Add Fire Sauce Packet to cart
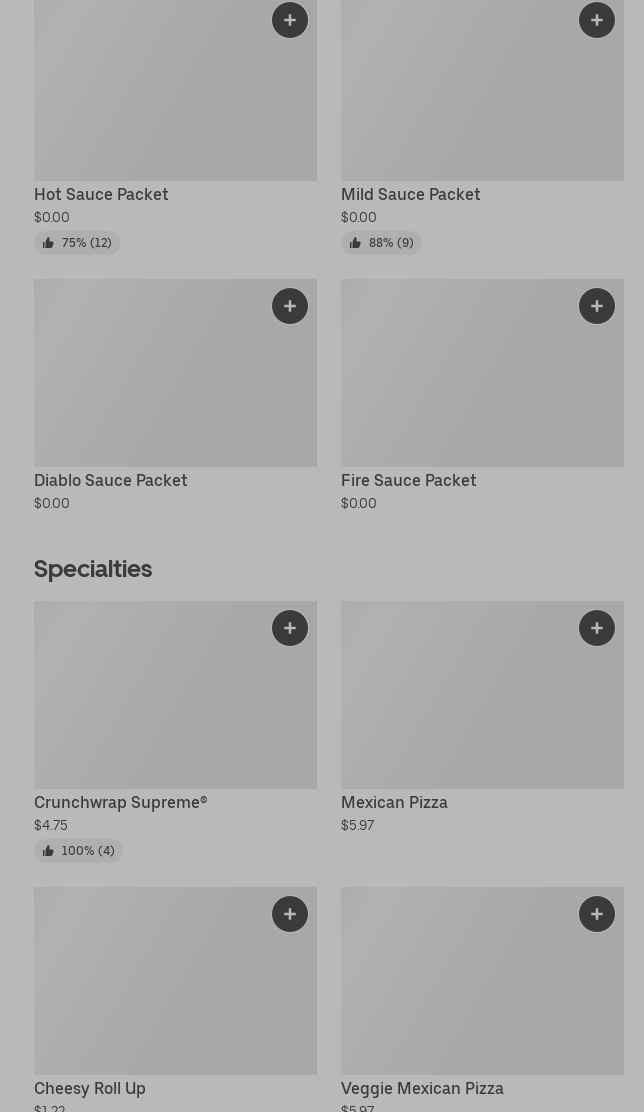The width and height of the screenshot is (644, 1112). [x=597, y=306]
